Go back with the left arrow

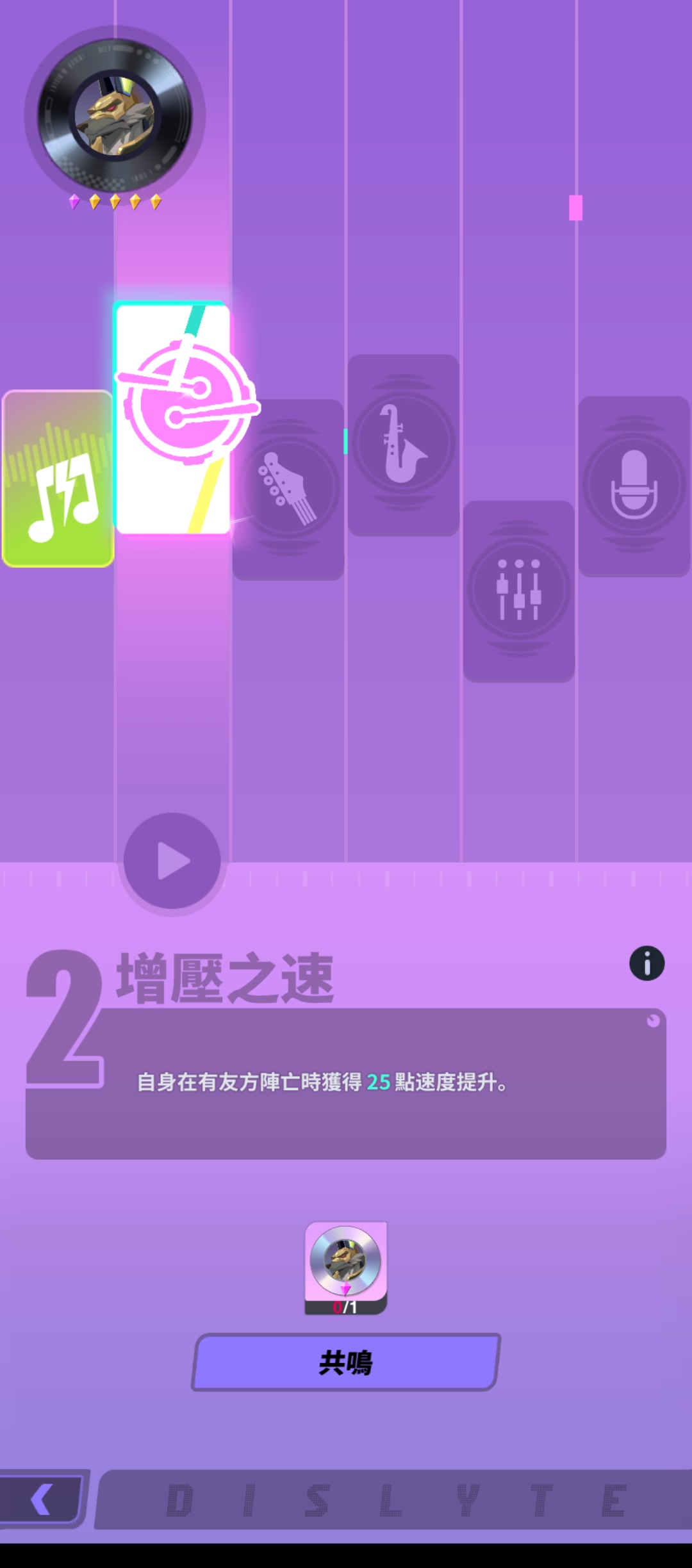coord(42,1499)
